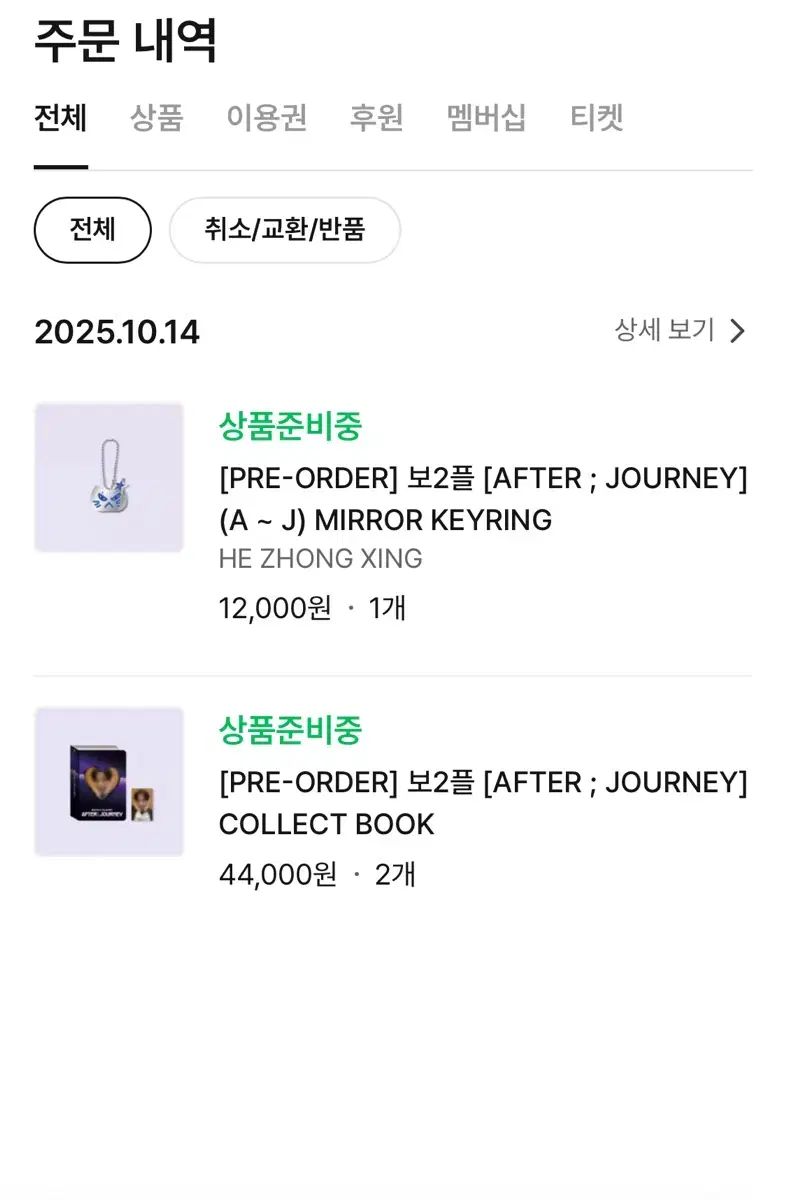
Task: Click the COLLECT BOOK product thumbnail
Action: tap(108, 781)
